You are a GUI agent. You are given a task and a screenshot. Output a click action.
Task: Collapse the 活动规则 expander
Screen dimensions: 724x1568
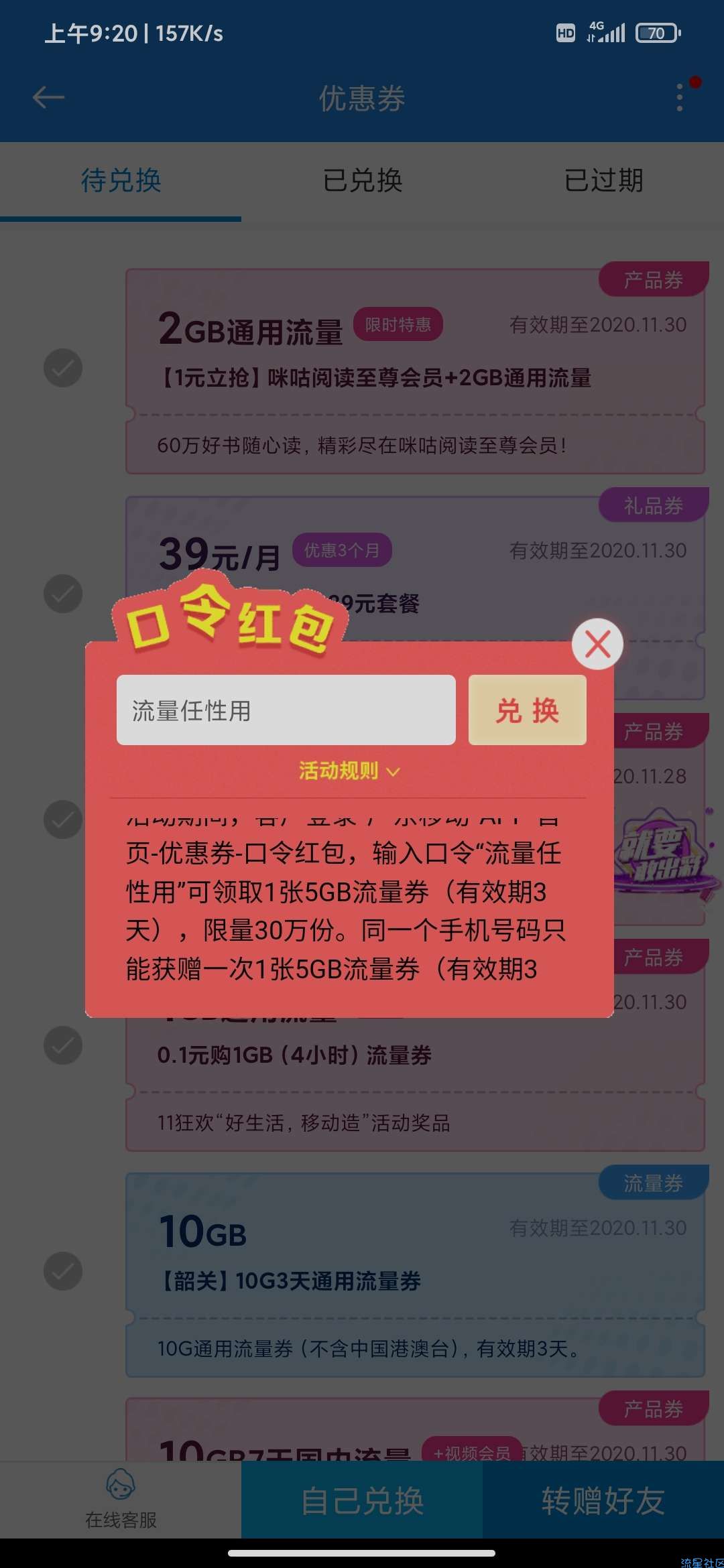point(349,771)
